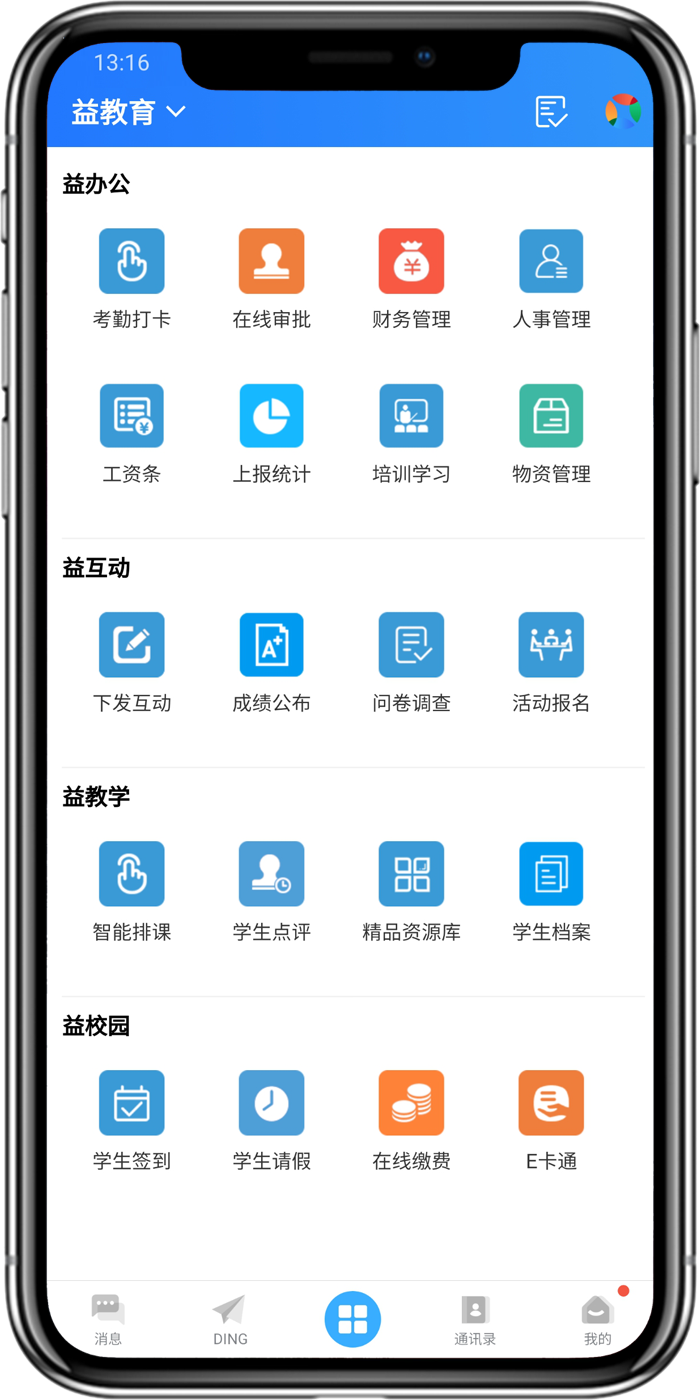This screenshot has width=700, height=1400.
Task: Go to the 我的 profile tab
Action: [x=598, y=1320]
